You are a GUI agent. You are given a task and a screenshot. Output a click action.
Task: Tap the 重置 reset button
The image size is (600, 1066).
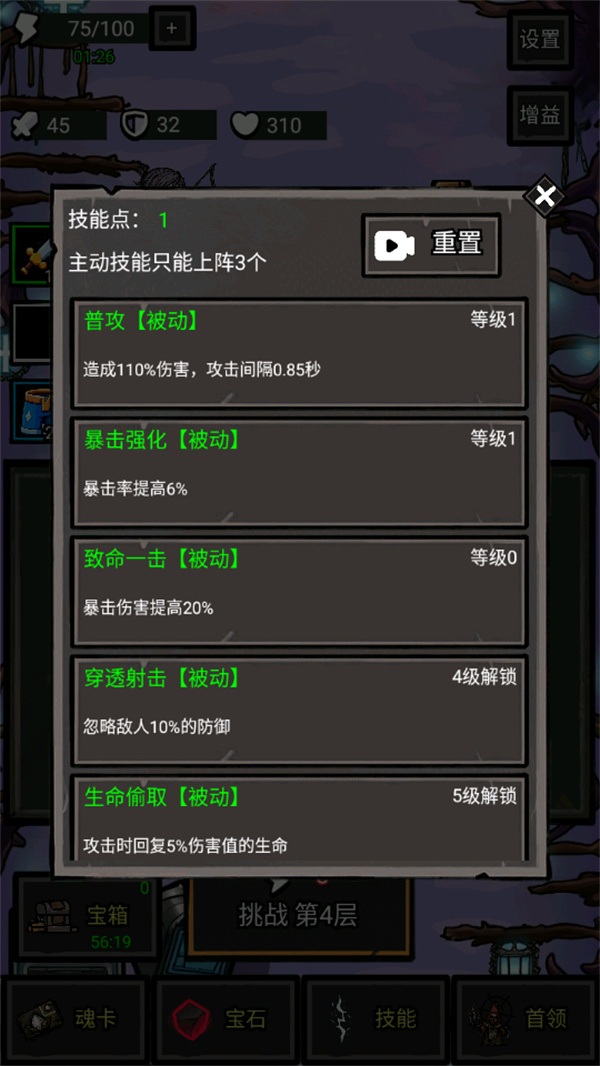point(431,244)
